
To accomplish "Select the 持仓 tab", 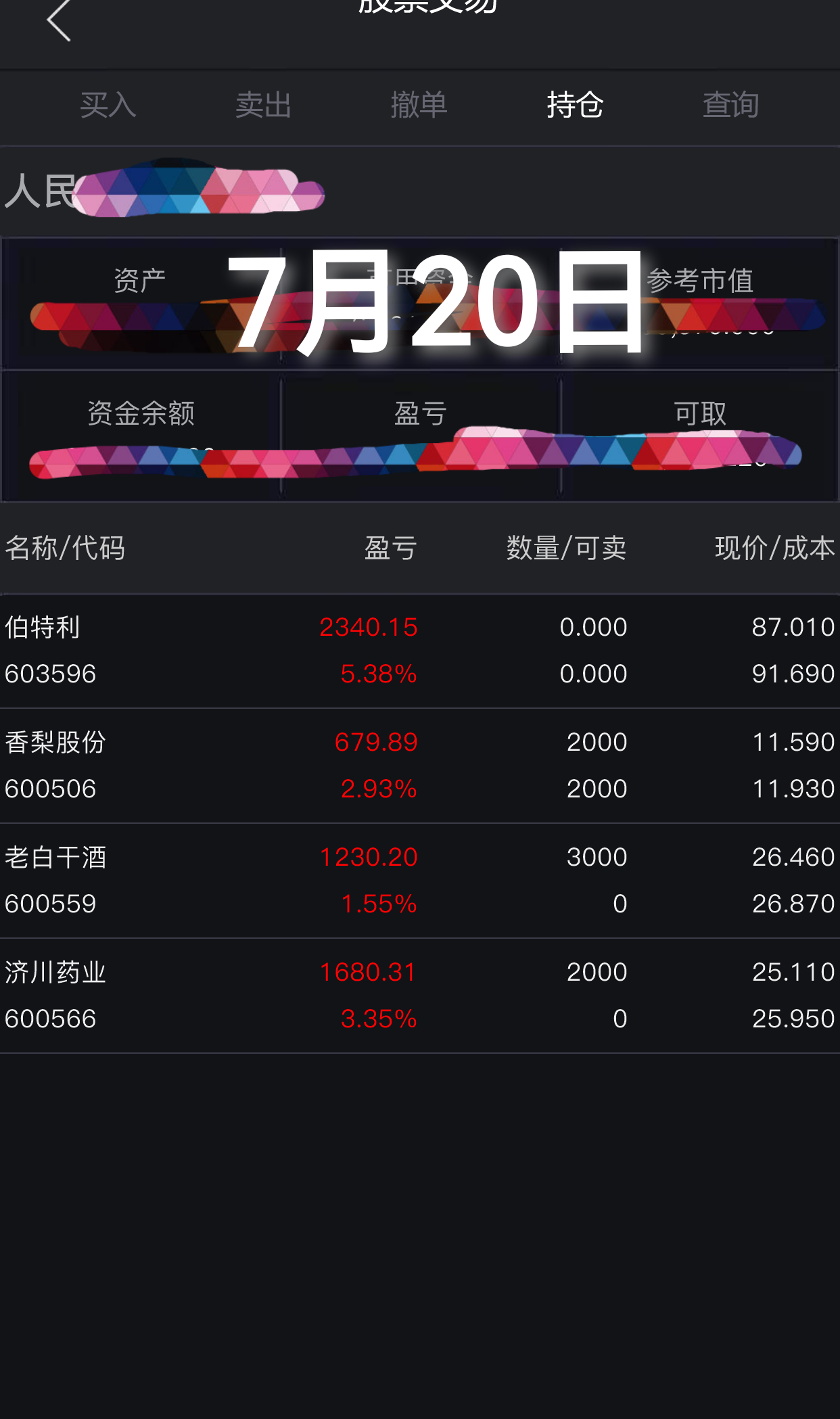I will pyautogui.click(x=575, y=106).
